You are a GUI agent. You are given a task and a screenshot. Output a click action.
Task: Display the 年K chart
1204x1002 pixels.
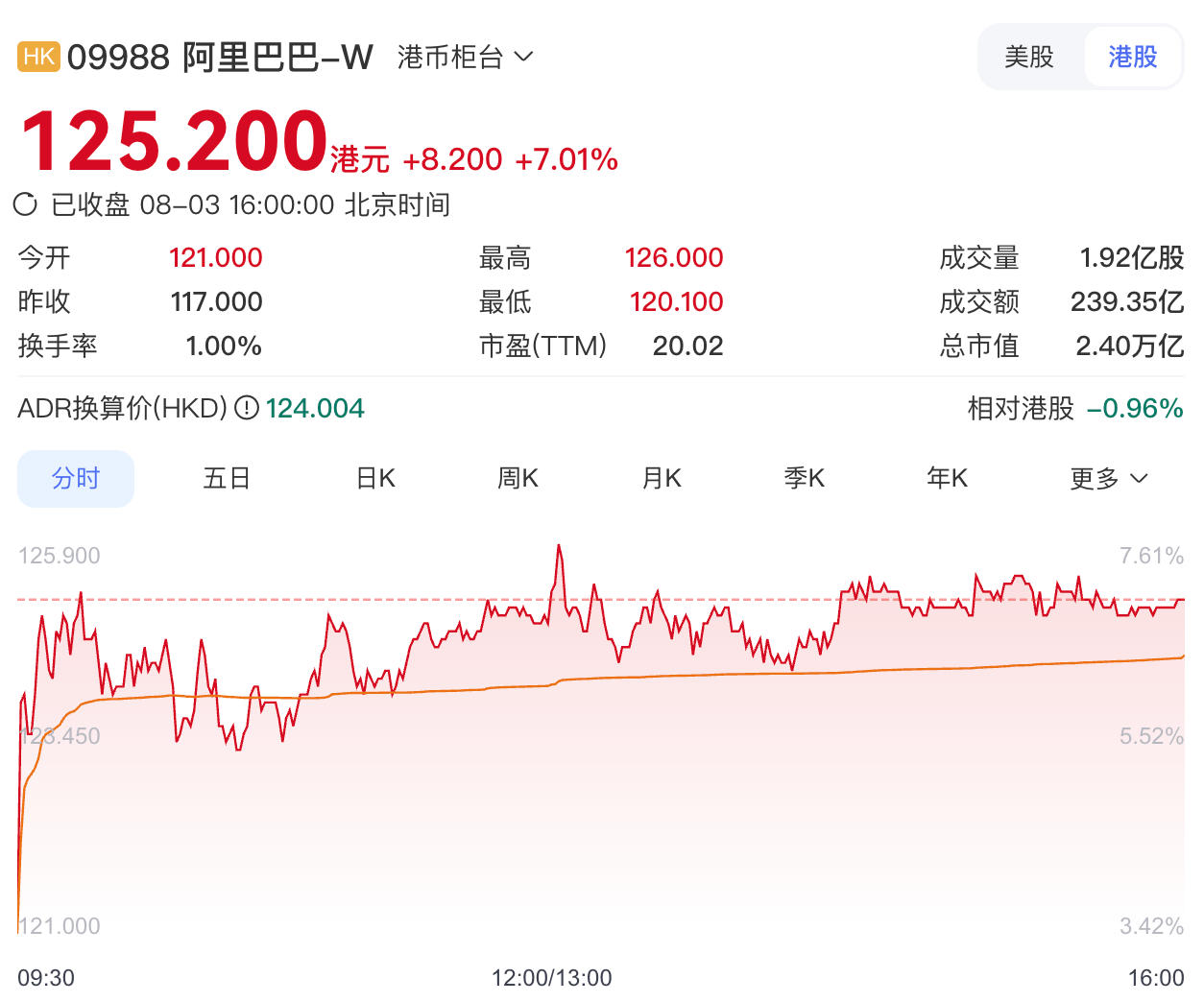(948, 478)
